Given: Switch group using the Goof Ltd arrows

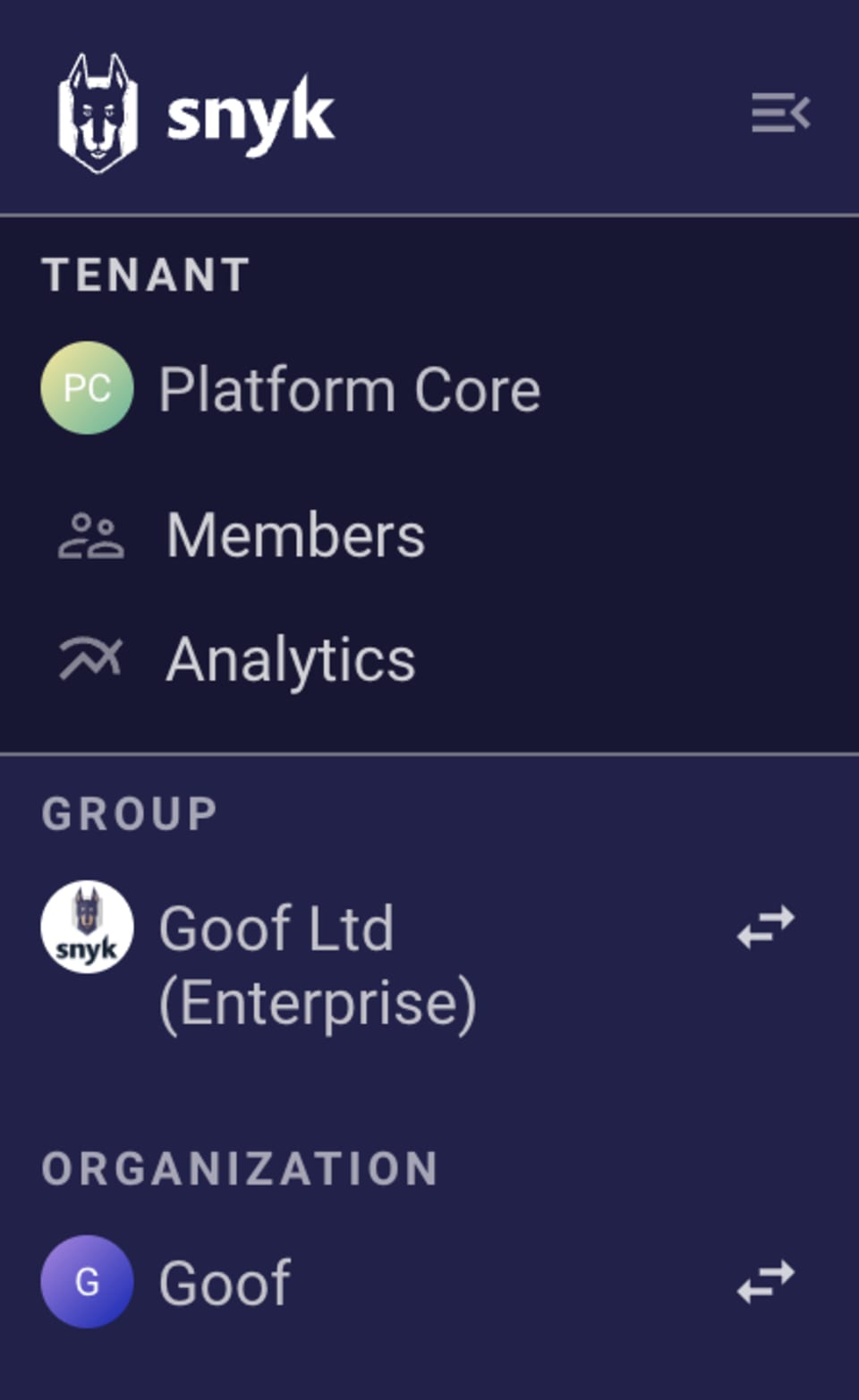Looking at the screenshot, I should point(766,927).
